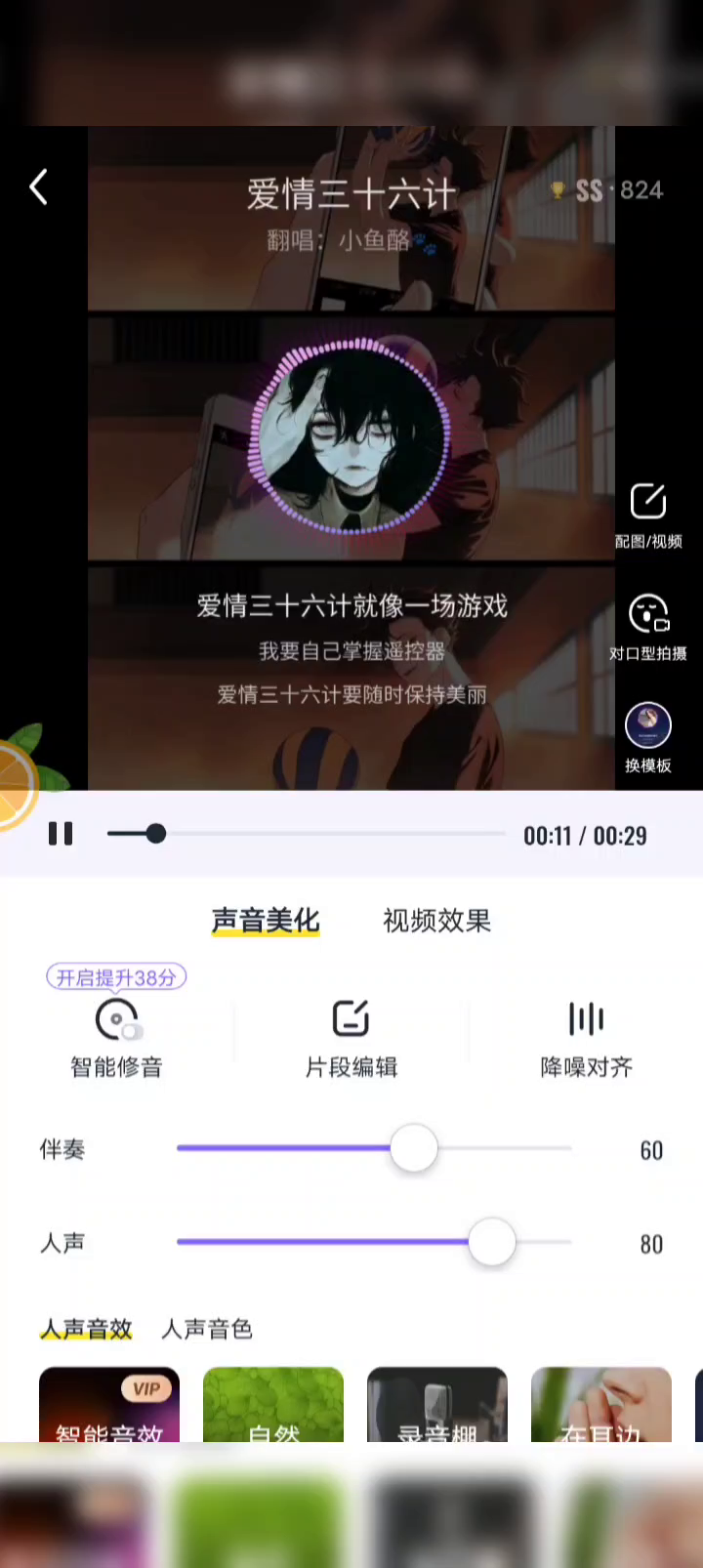Tap 换模板 to change the template
Viewport: 703px width, 1568px height.
point(647,737)
